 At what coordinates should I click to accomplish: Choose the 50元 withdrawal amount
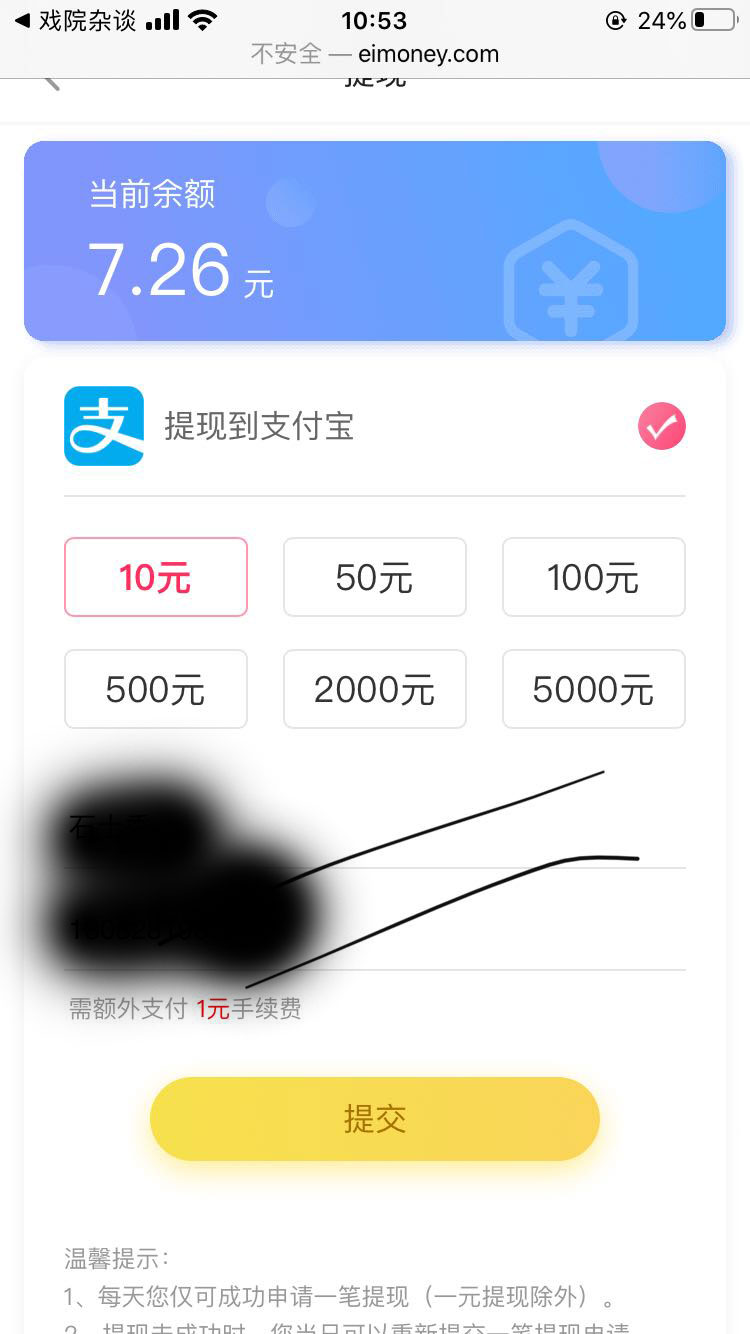(x=375, y=577)
